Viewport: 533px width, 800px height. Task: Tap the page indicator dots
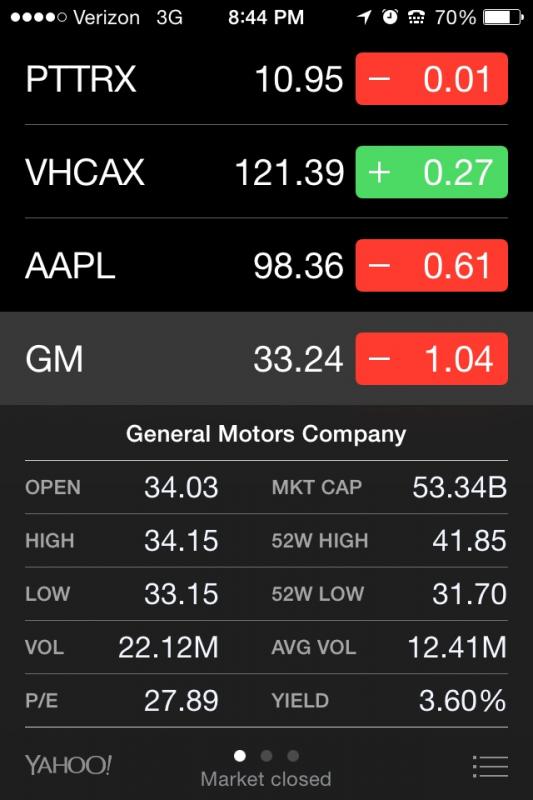tap(266, 756)
